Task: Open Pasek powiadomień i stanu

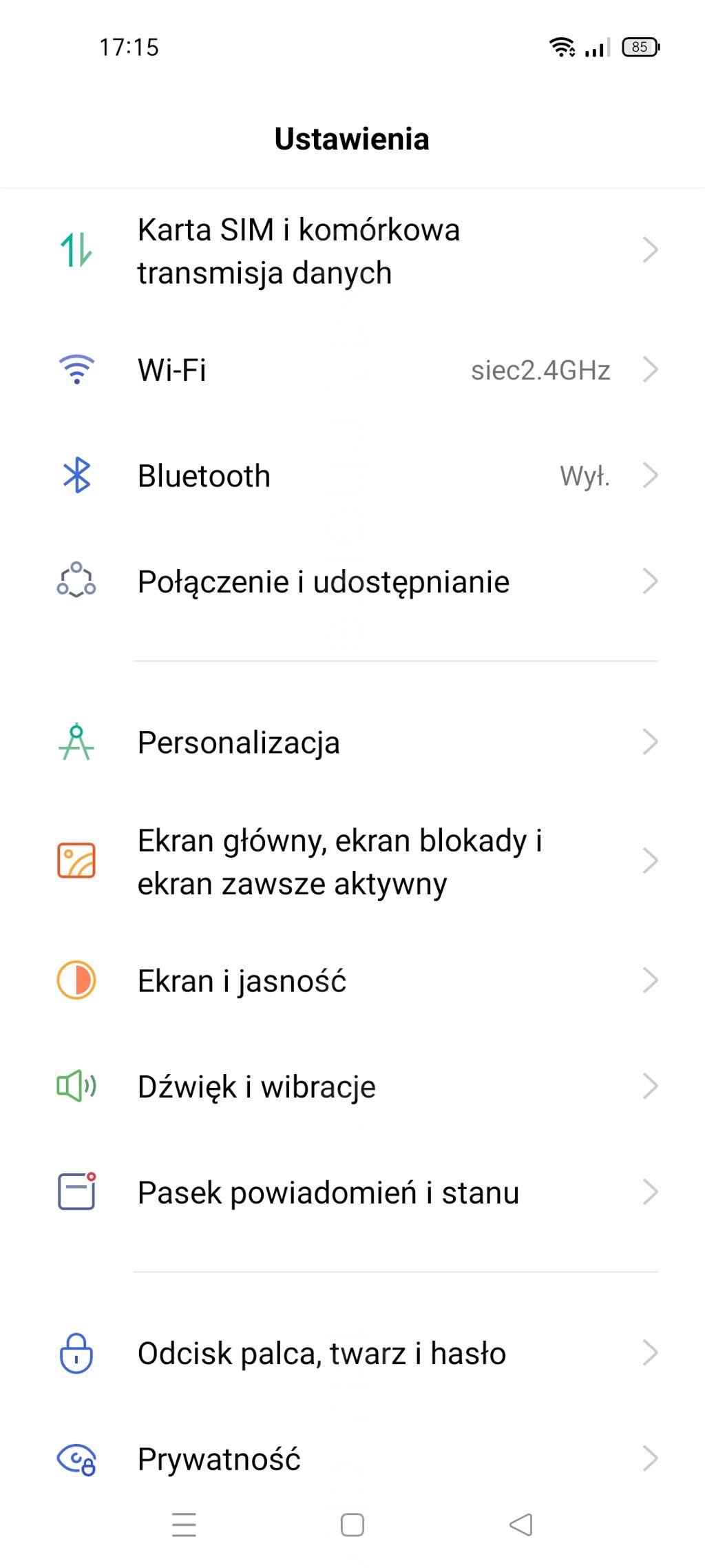Action: coord(351,1193)
